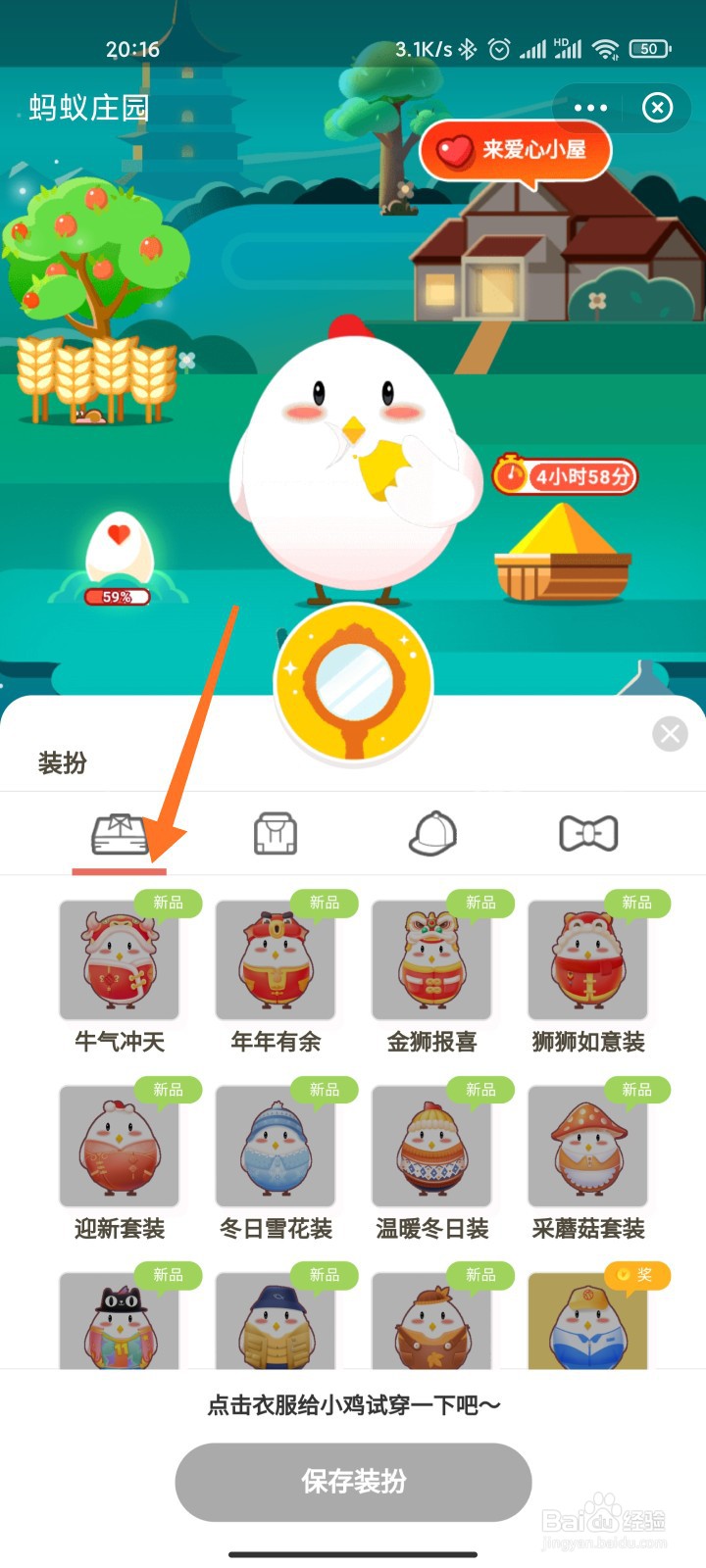
Task: Switch to the hat category icon
Action: 431,832
